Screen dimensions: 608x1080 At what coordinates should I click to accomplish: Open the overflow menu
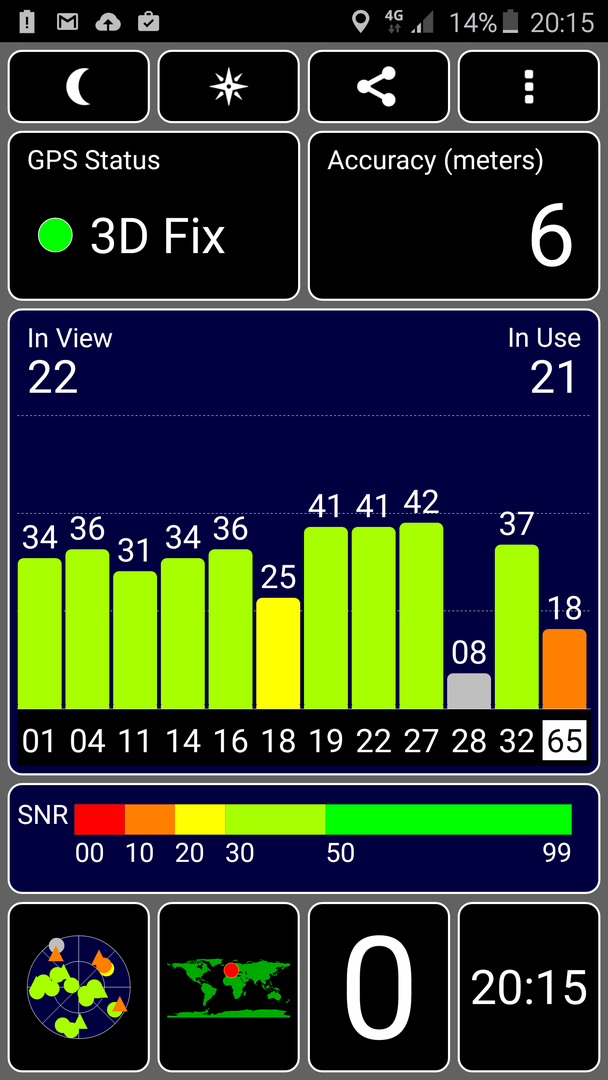click(x=529, y=86)
